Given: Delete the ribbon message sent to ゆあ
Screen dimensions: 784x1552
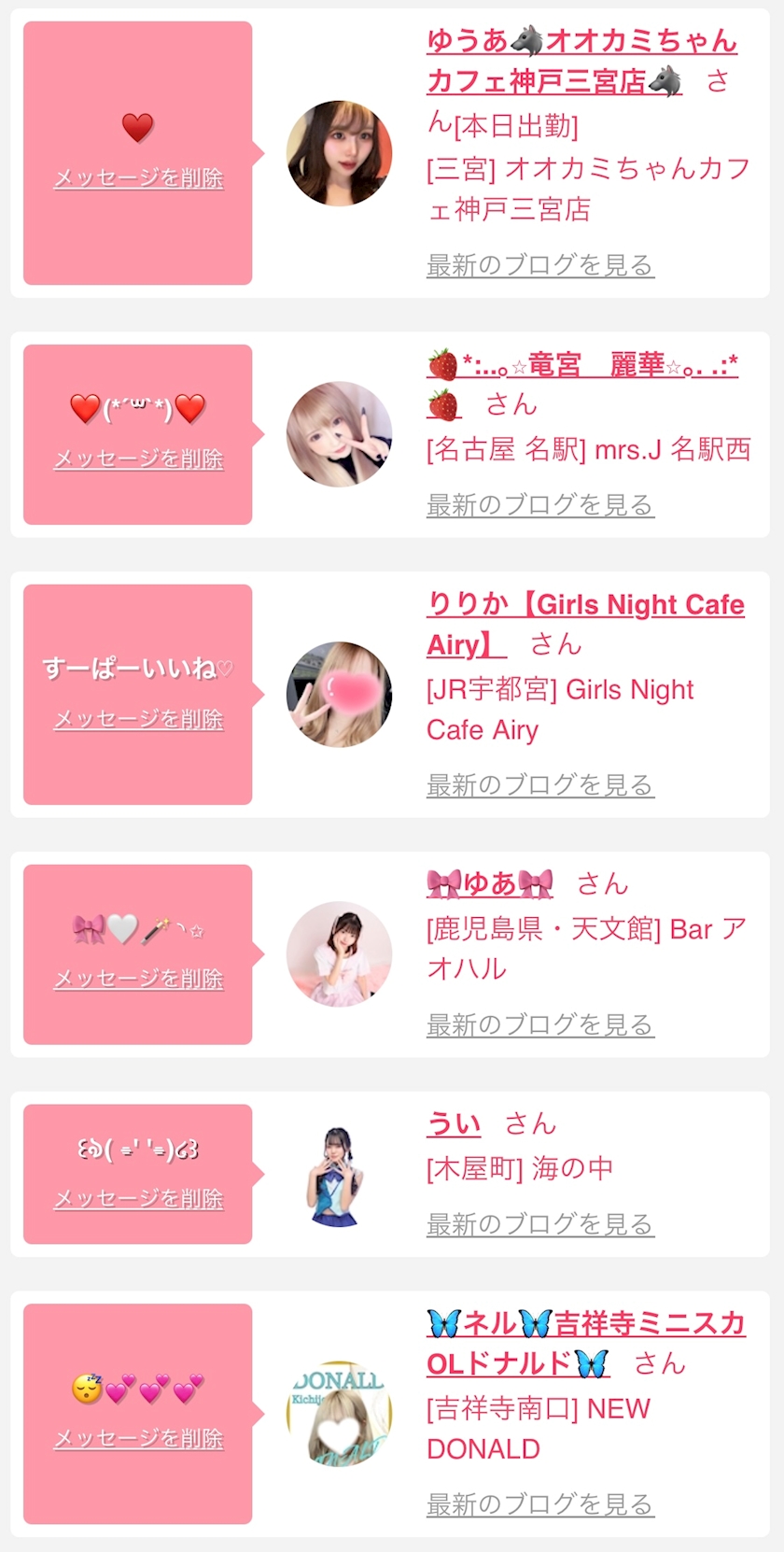Looking at the screenshot, I should click(138, 979).
